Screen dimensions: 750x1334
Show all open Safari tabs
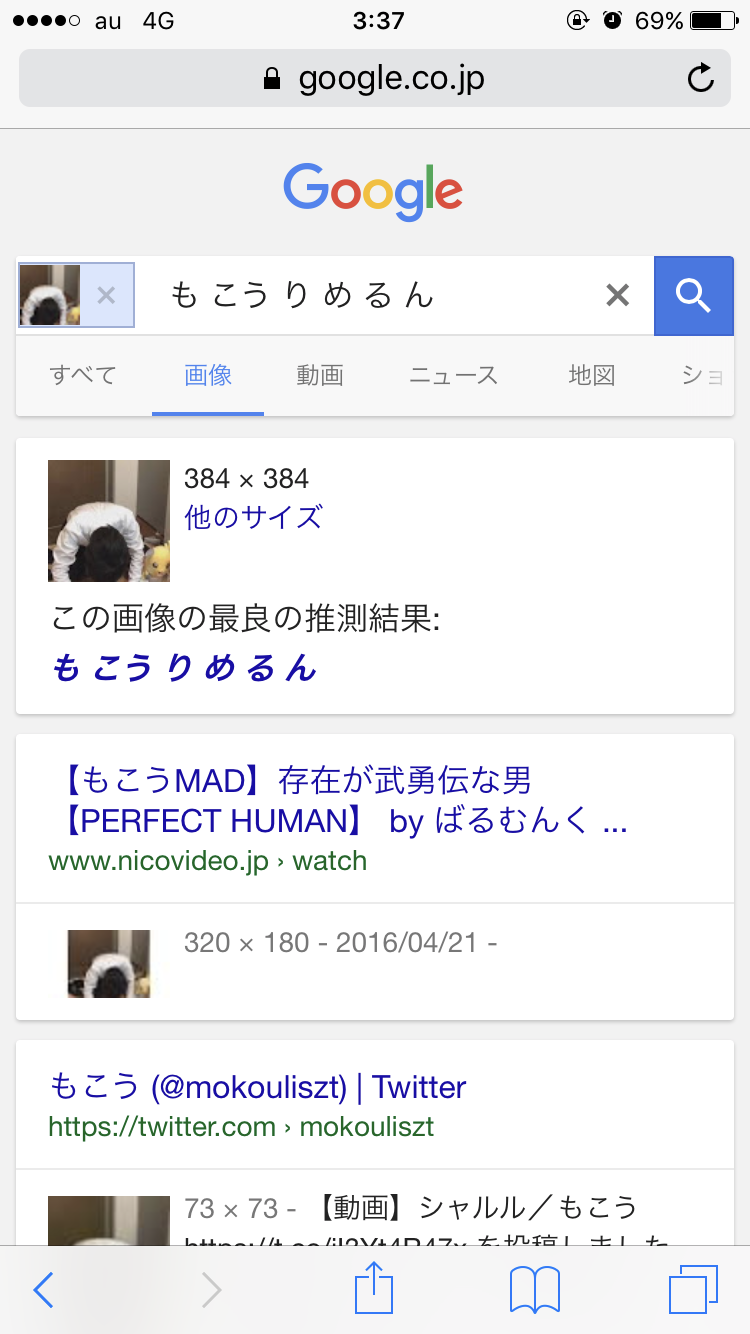(693, 1290)
